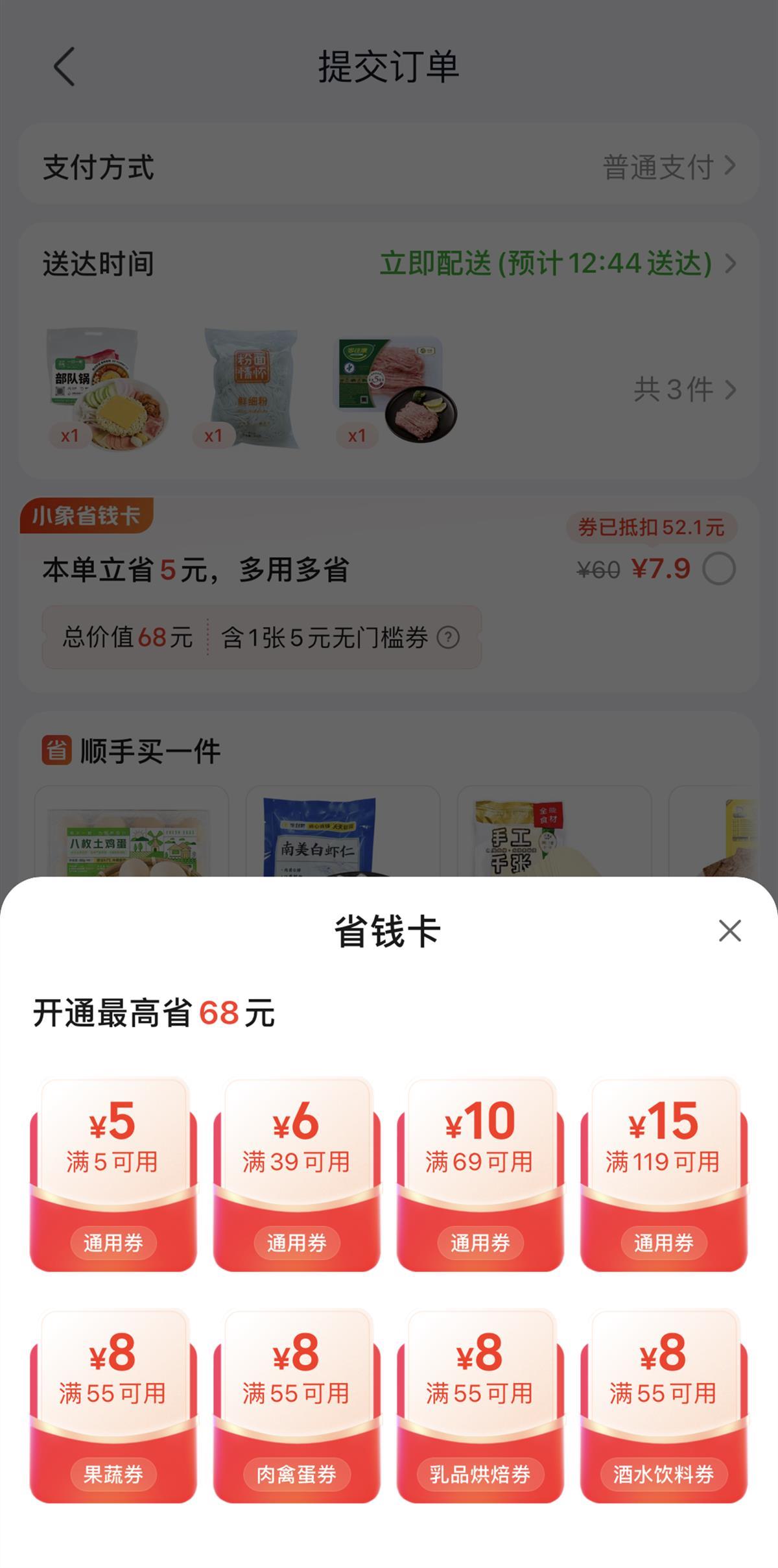The image size is (778, 1568).
Task: Open the ¥8 肉禽蛋券 coupon
Action: [296, 1406]
